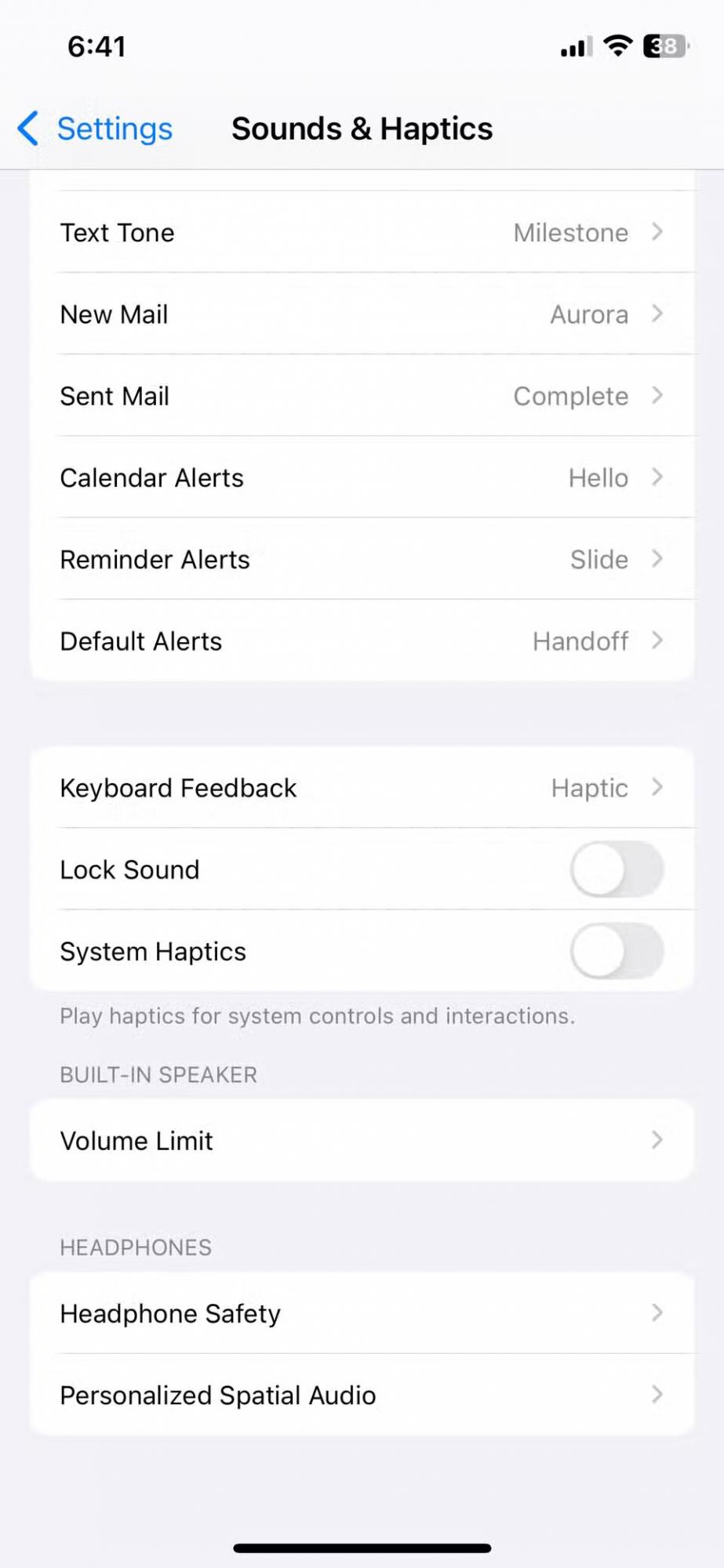Tap the chevron beside Milestone text tone
The width and height of the screenshot is (724, 1568).
657,232
